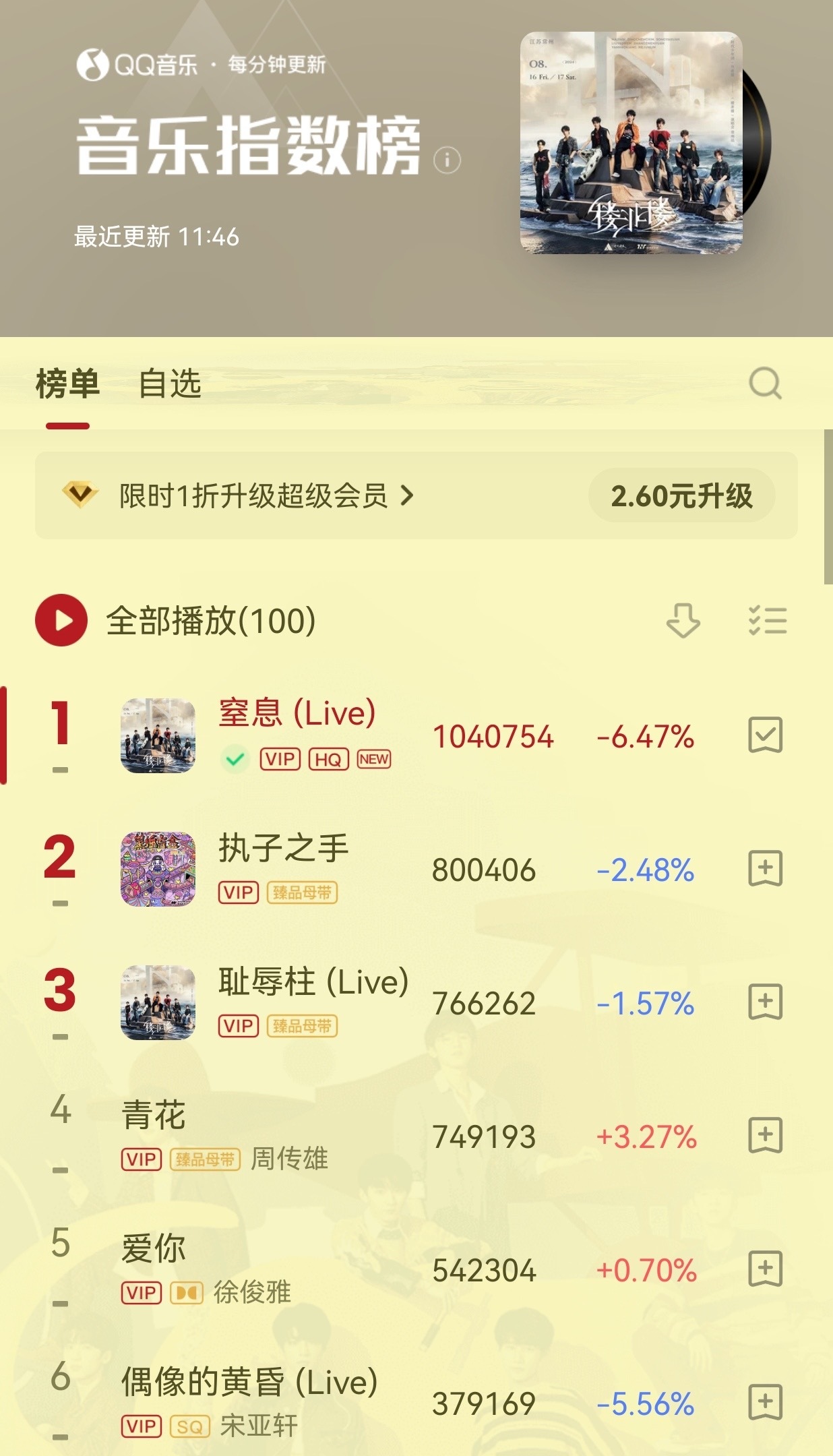This screenshot has width=833, height=1456.
Task: Download all songs in the chart
Action: coord(683,620)
